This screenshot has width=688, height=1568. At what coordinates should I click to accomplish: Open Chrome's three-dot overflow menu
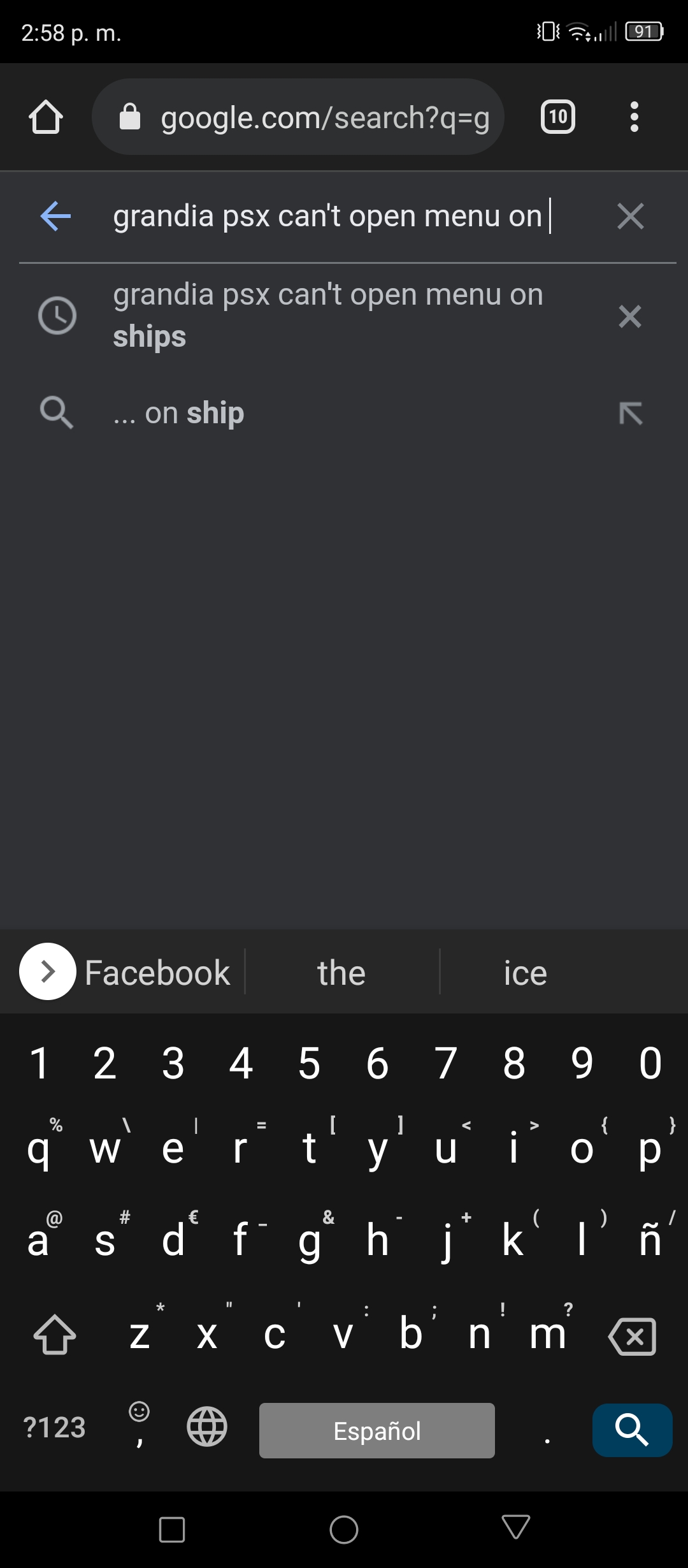(633, 117)
